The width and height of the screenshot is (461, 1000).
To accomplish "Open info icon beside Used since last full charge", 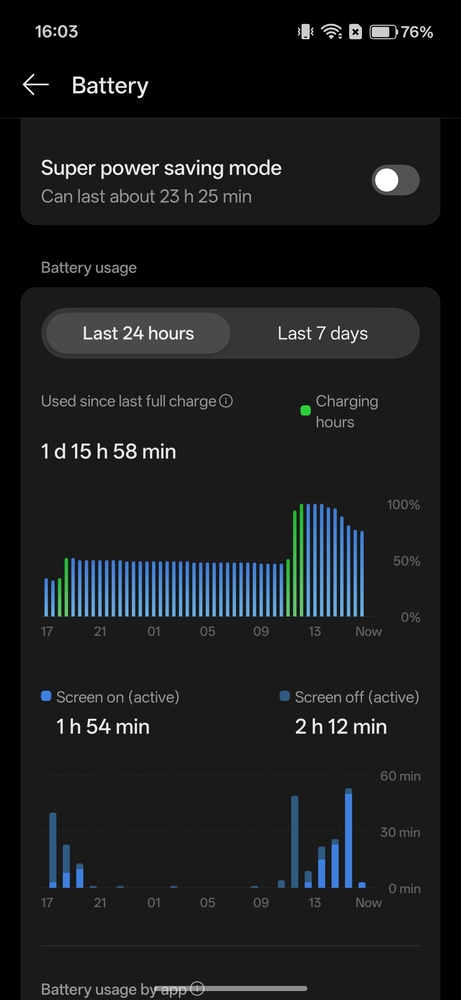I will tap(226, 401).
